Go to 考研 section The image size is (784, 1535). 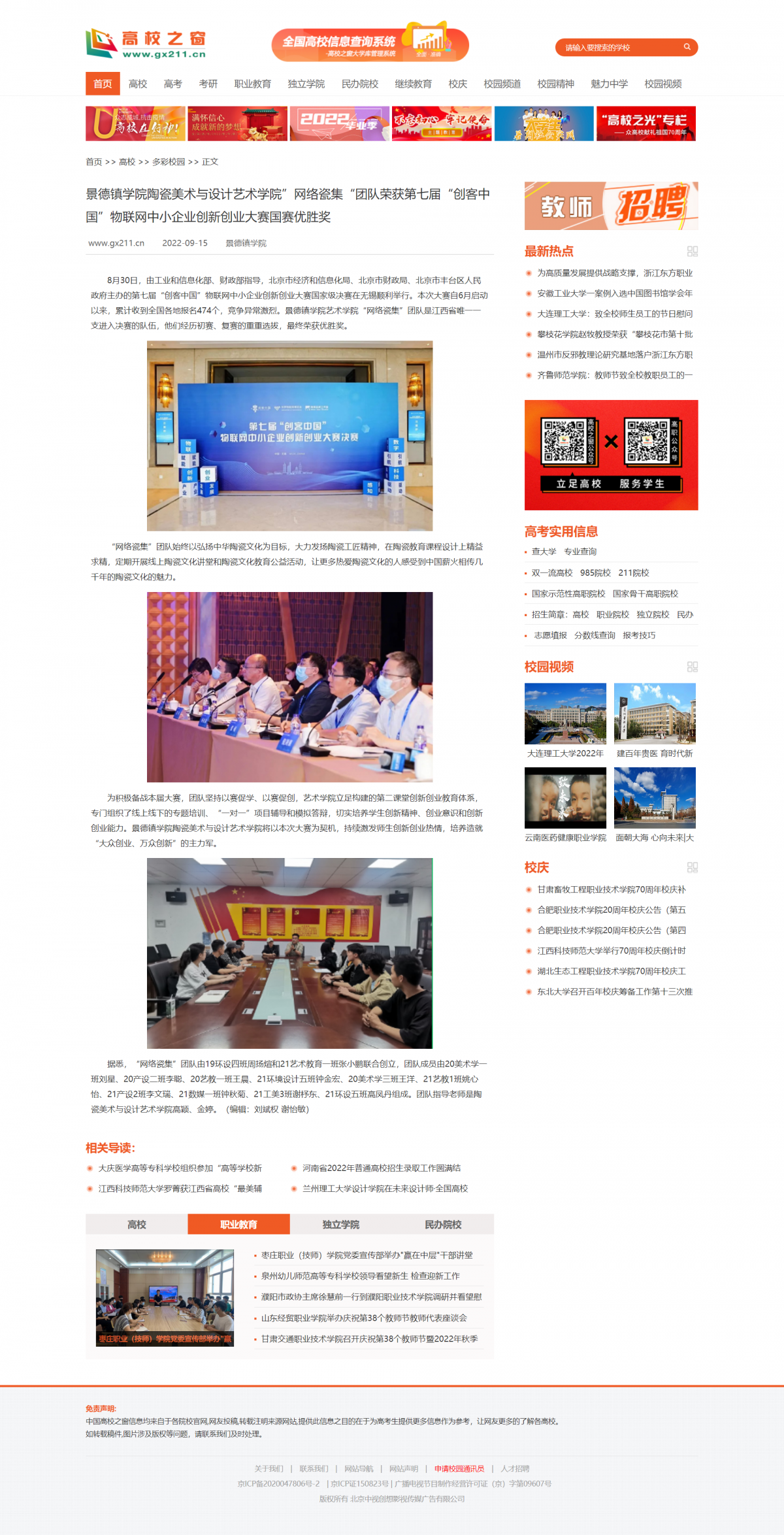(x=208, y=84)
